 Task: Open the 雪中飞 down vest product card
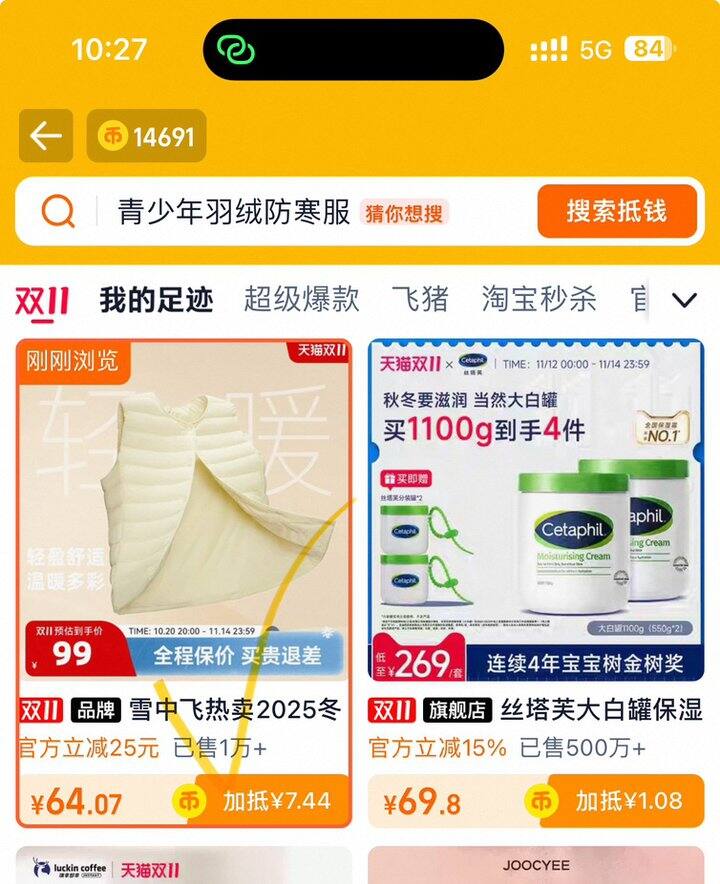click(x=184, y=520)
